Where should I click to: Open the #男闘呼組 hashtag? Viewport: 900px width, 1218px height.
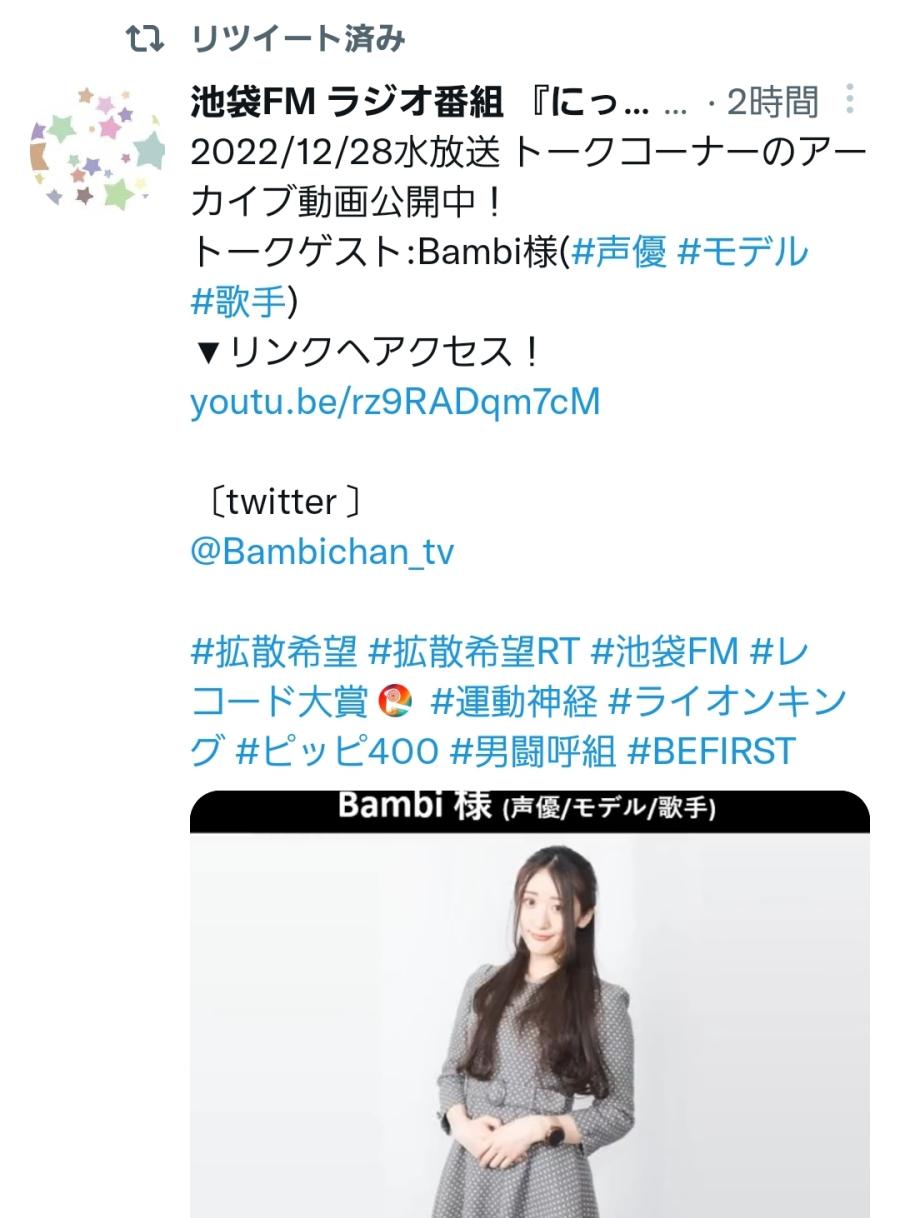point(533,751)
